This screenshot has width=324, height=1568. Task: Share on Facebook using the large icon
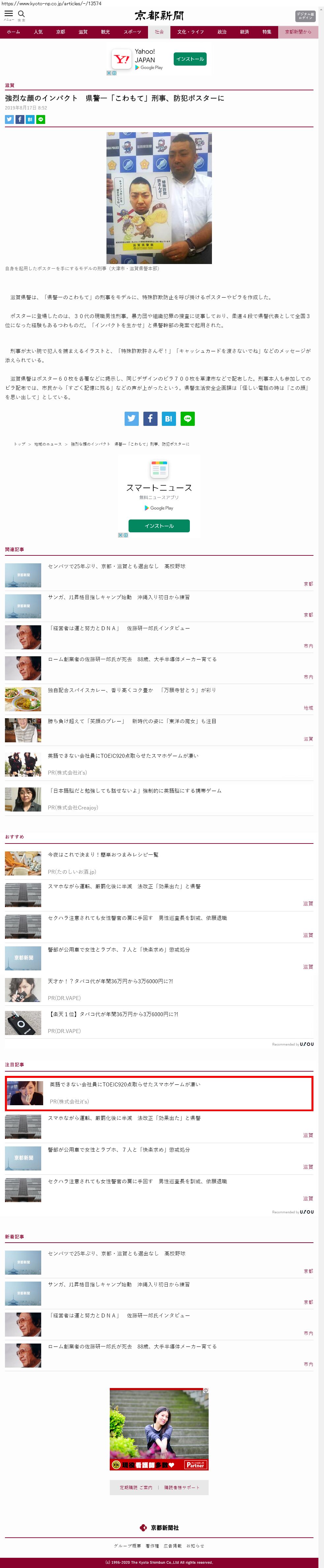pos(150,418)
